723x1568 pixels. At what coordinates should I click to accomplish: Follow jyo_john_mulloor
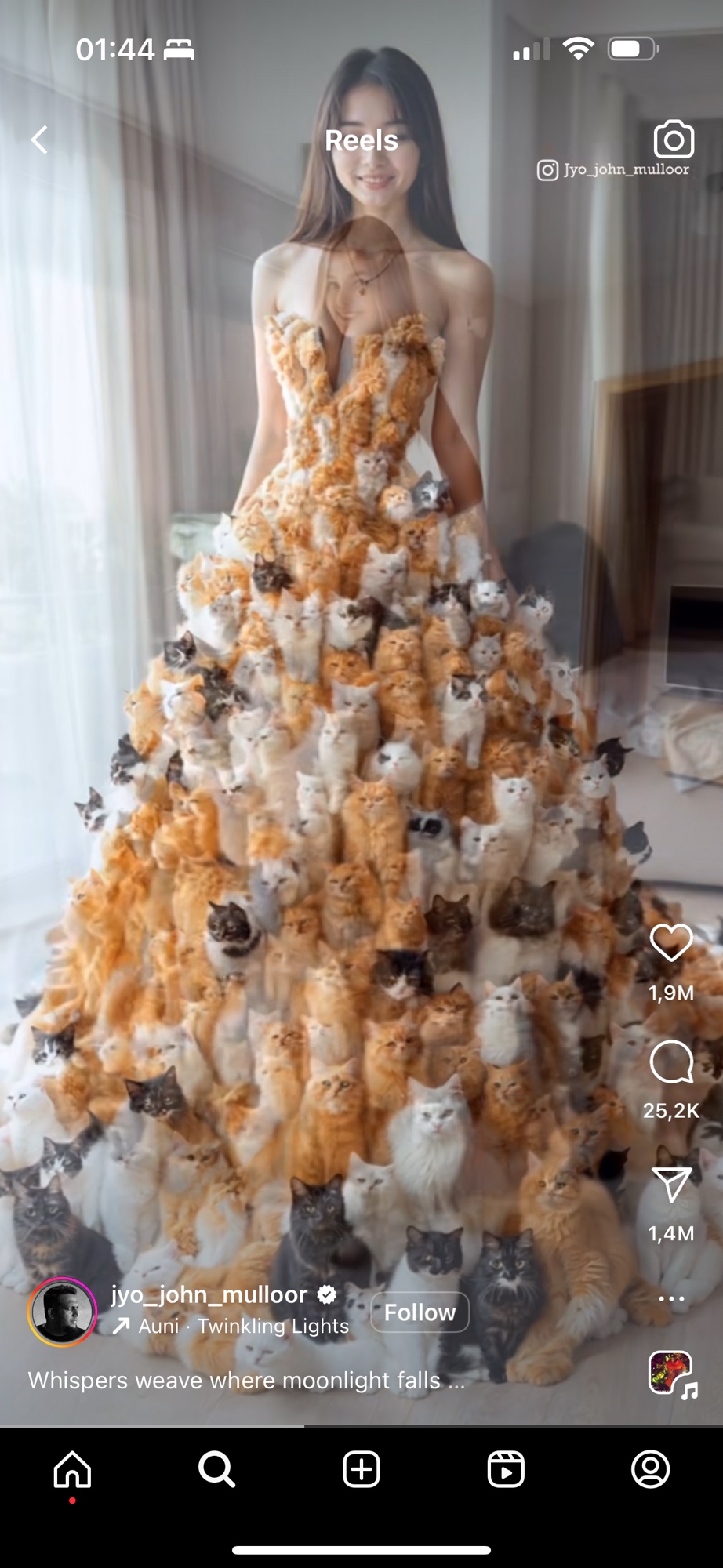pyautogui.click(x=420, y=1312)
